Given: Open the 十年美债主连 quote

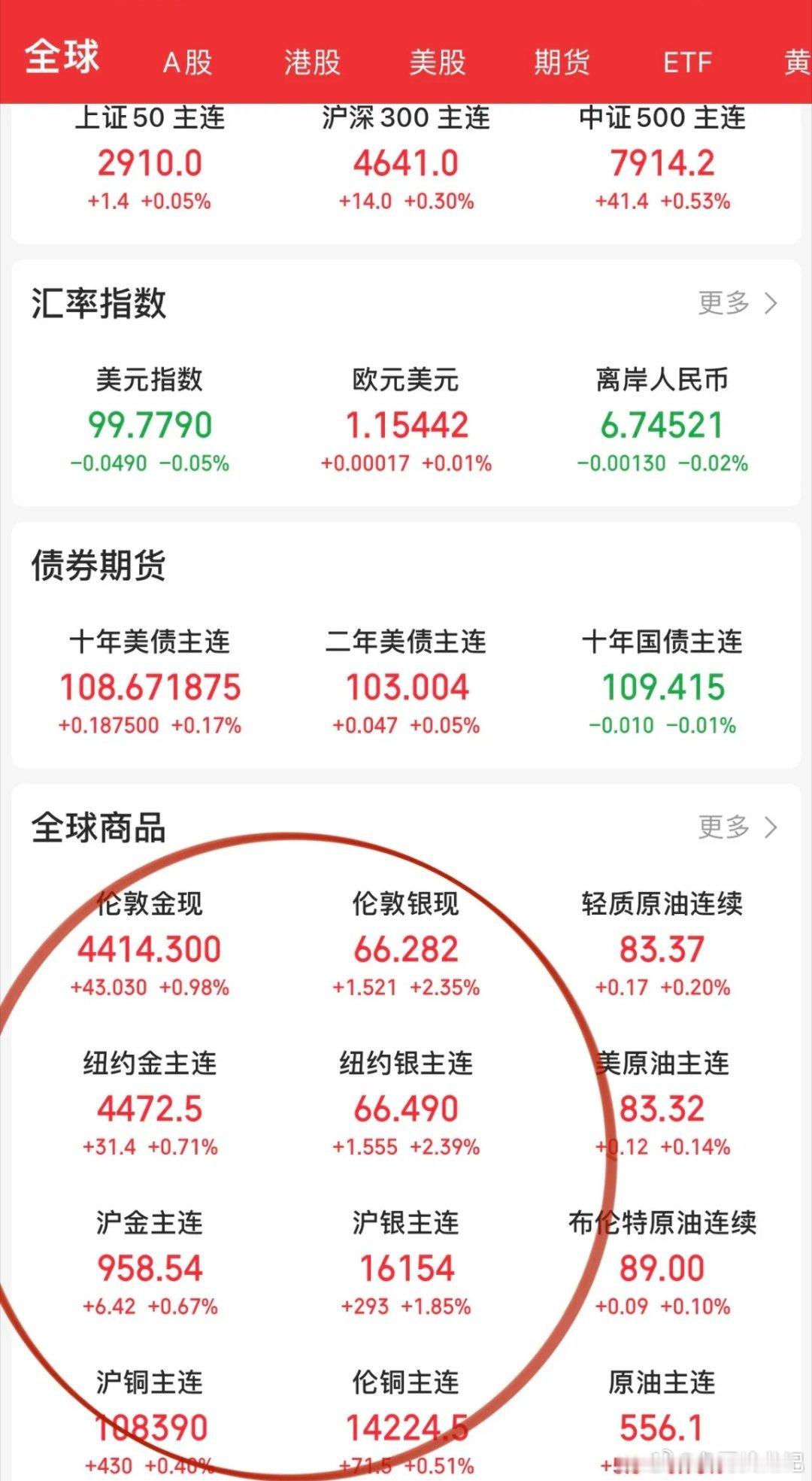Looking at the screenshot, I should pos(150,682).
